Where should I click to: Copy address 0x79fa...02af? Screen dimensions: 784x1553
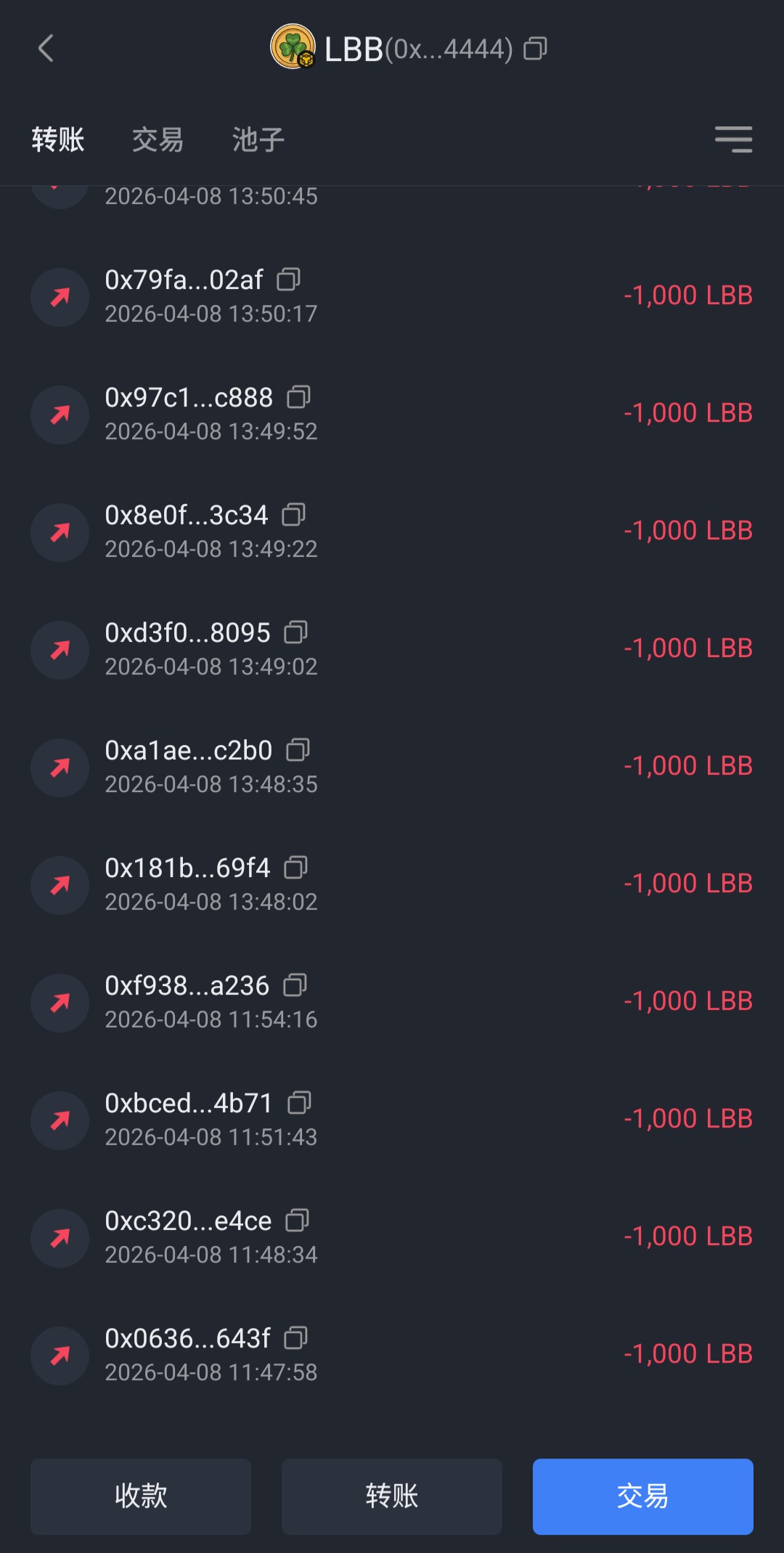288,280
